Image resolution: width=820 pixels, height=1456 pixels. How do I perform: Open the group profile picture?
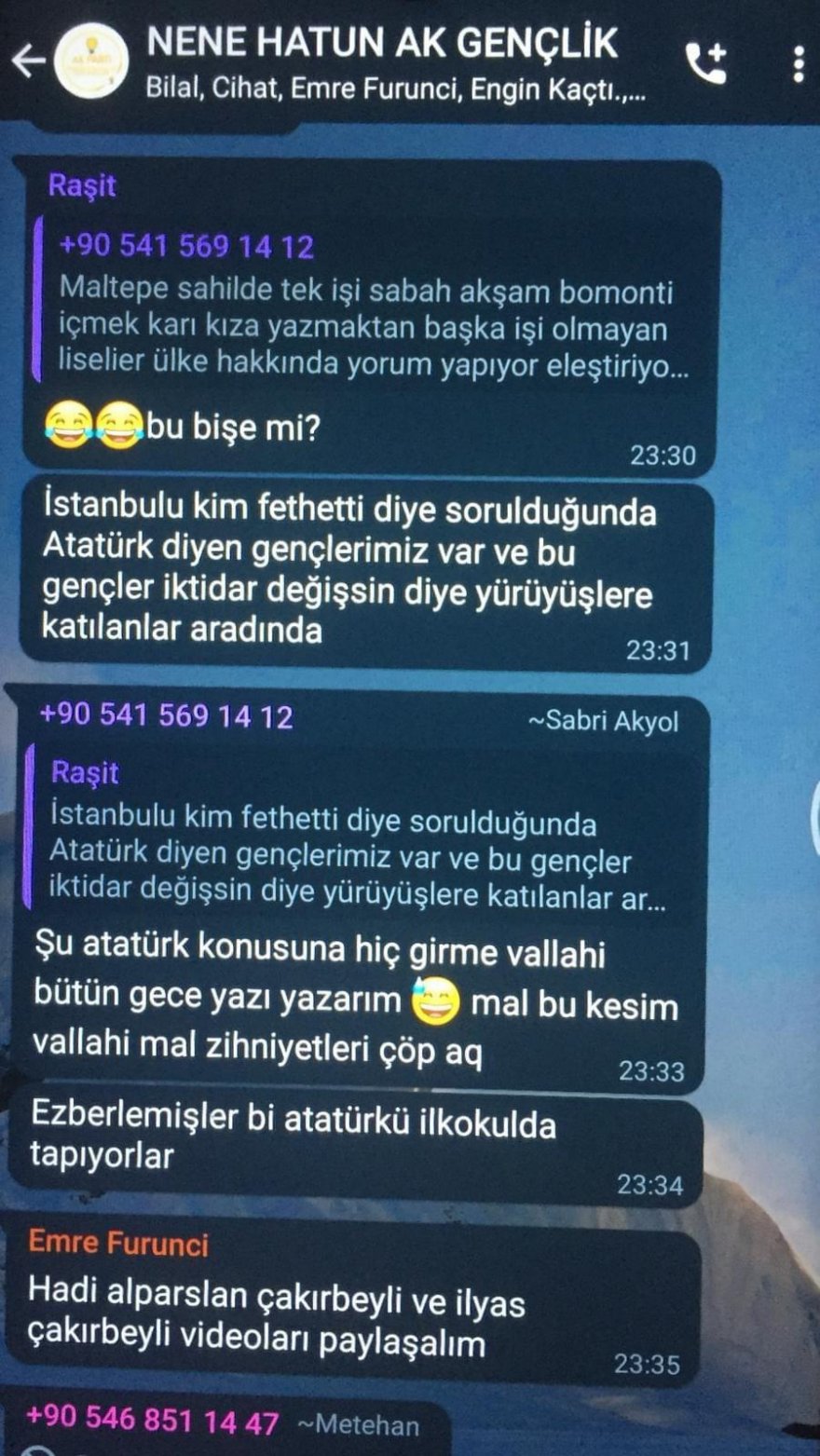[91, 61]
